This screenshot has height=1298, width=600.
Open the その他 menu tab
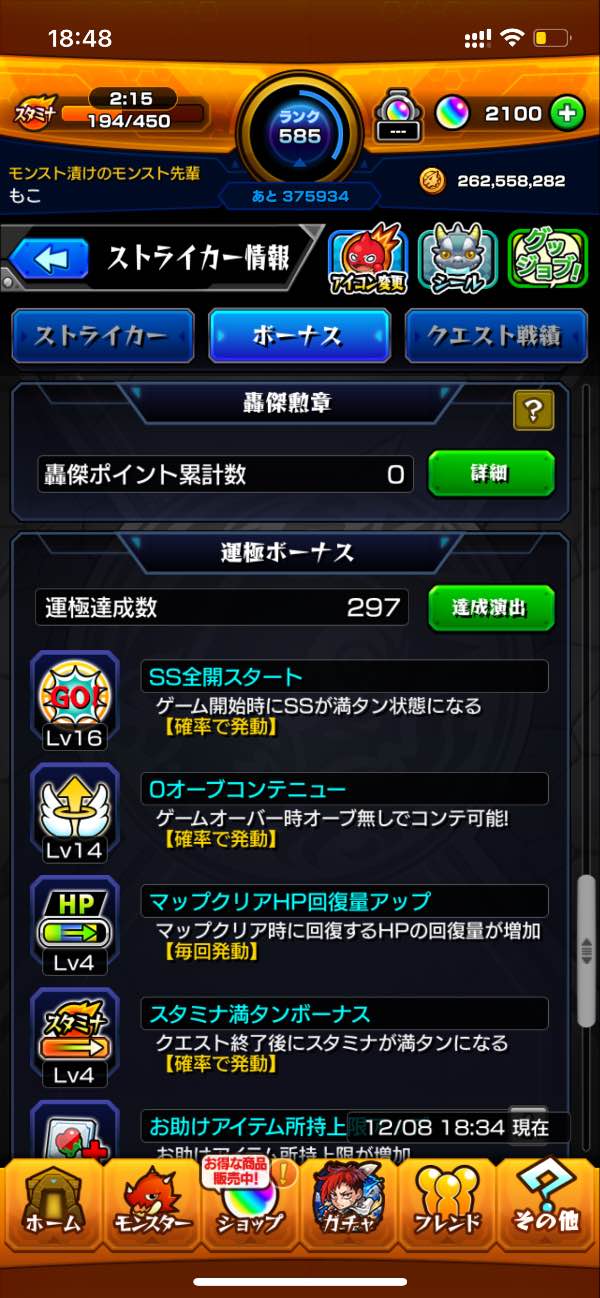pyautogui.click(x=546, y=1199)
